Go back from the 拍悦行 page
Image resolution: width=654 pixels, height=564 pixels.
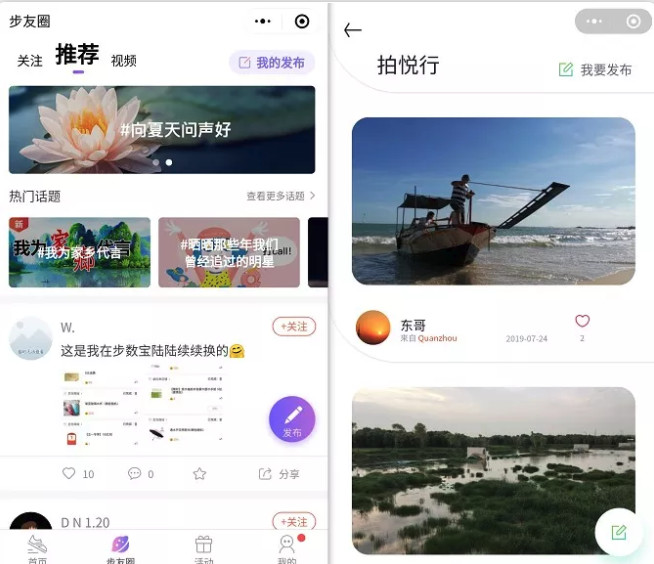(353, 30)
